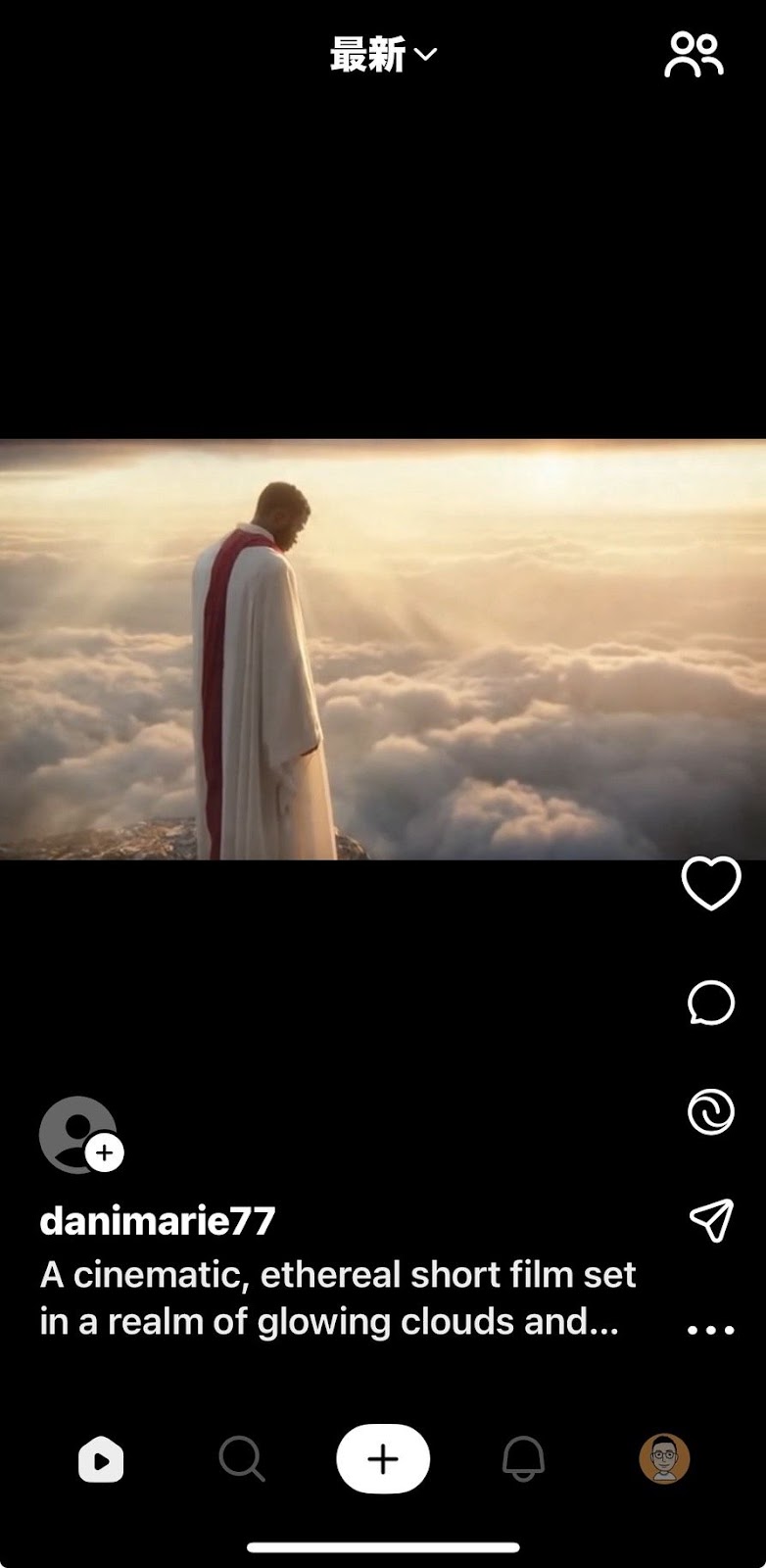Open the 最新 feed dropdown

coord(382,55)
